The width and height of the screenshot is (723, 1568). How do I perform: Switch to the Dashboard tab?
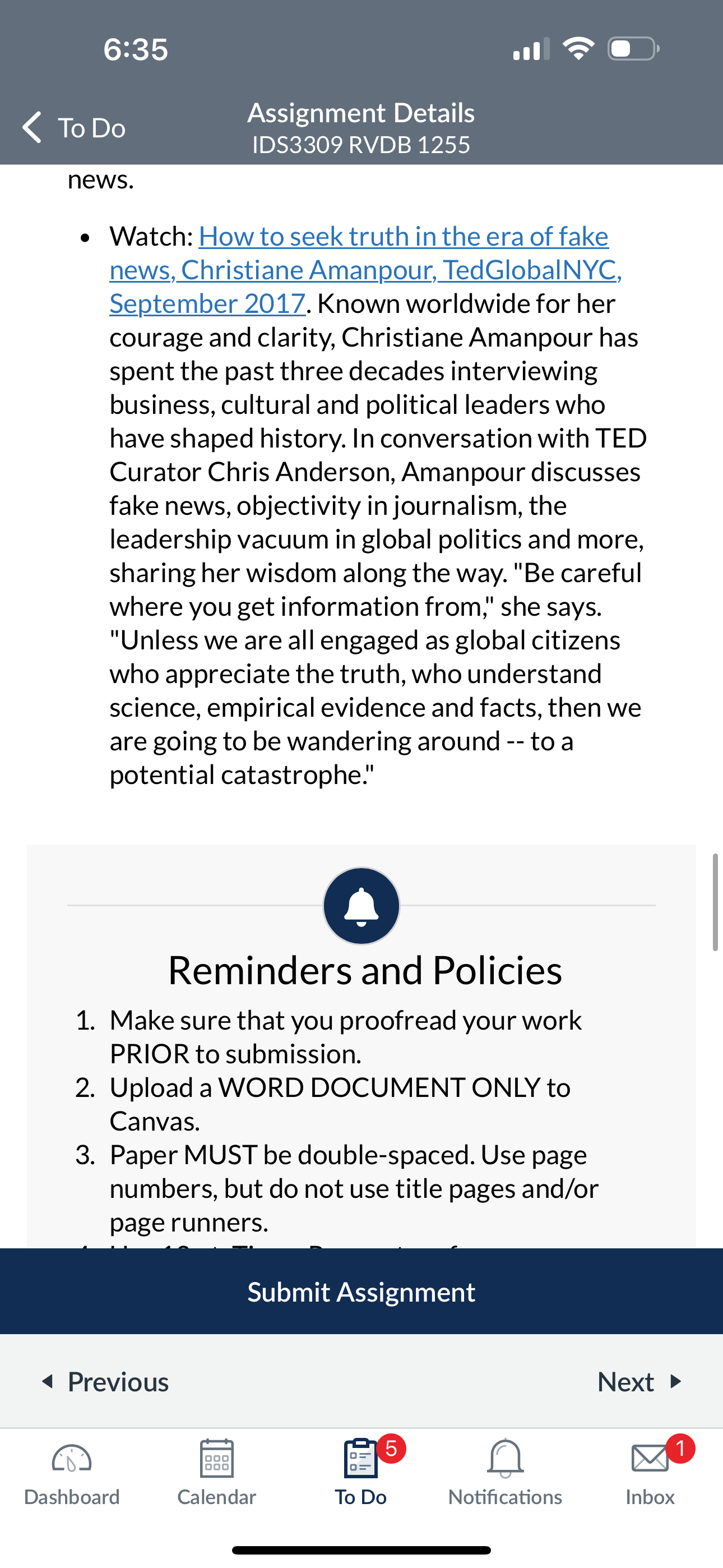pyautogui.click(x=72, y=1473)
